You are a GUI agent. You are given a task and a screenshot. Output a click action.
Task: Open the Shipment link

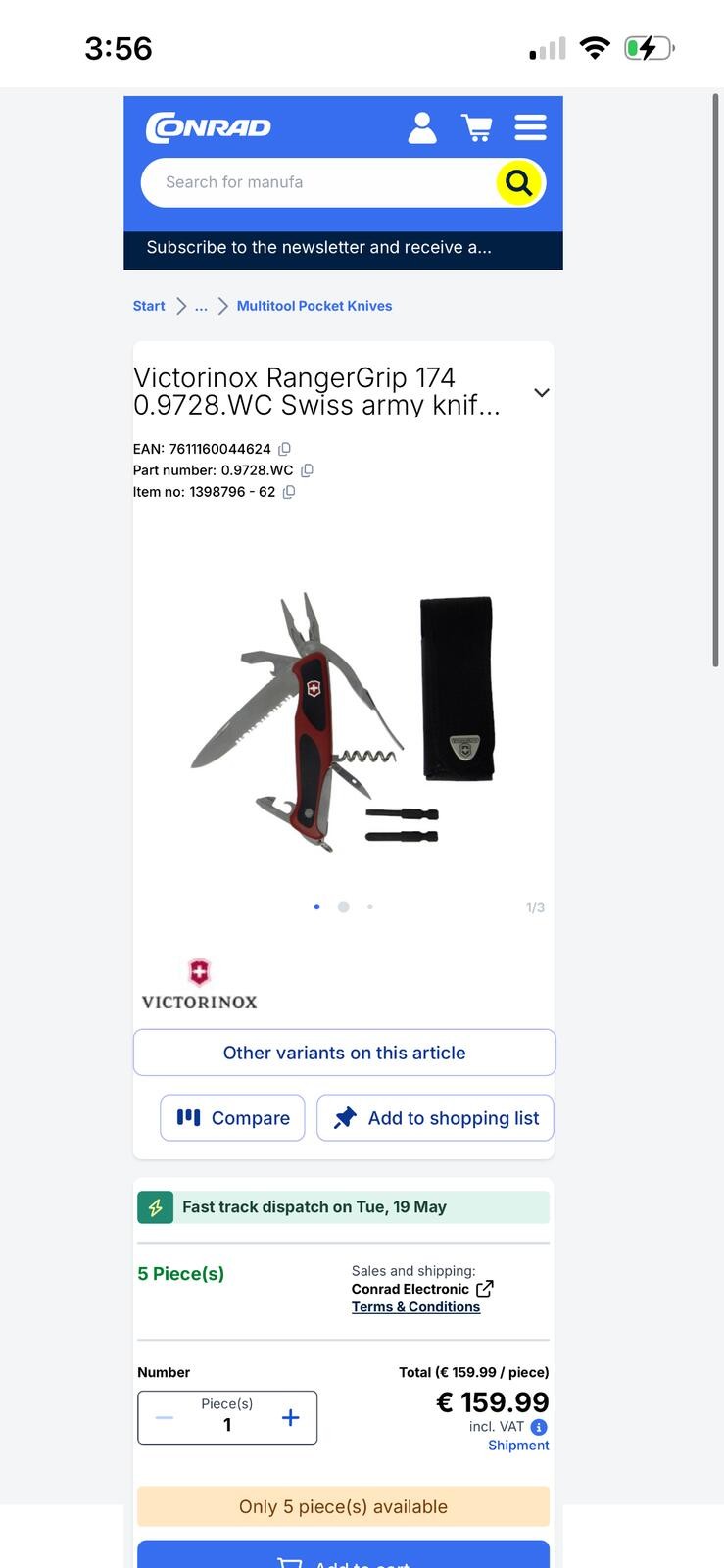click(518, 1445)
